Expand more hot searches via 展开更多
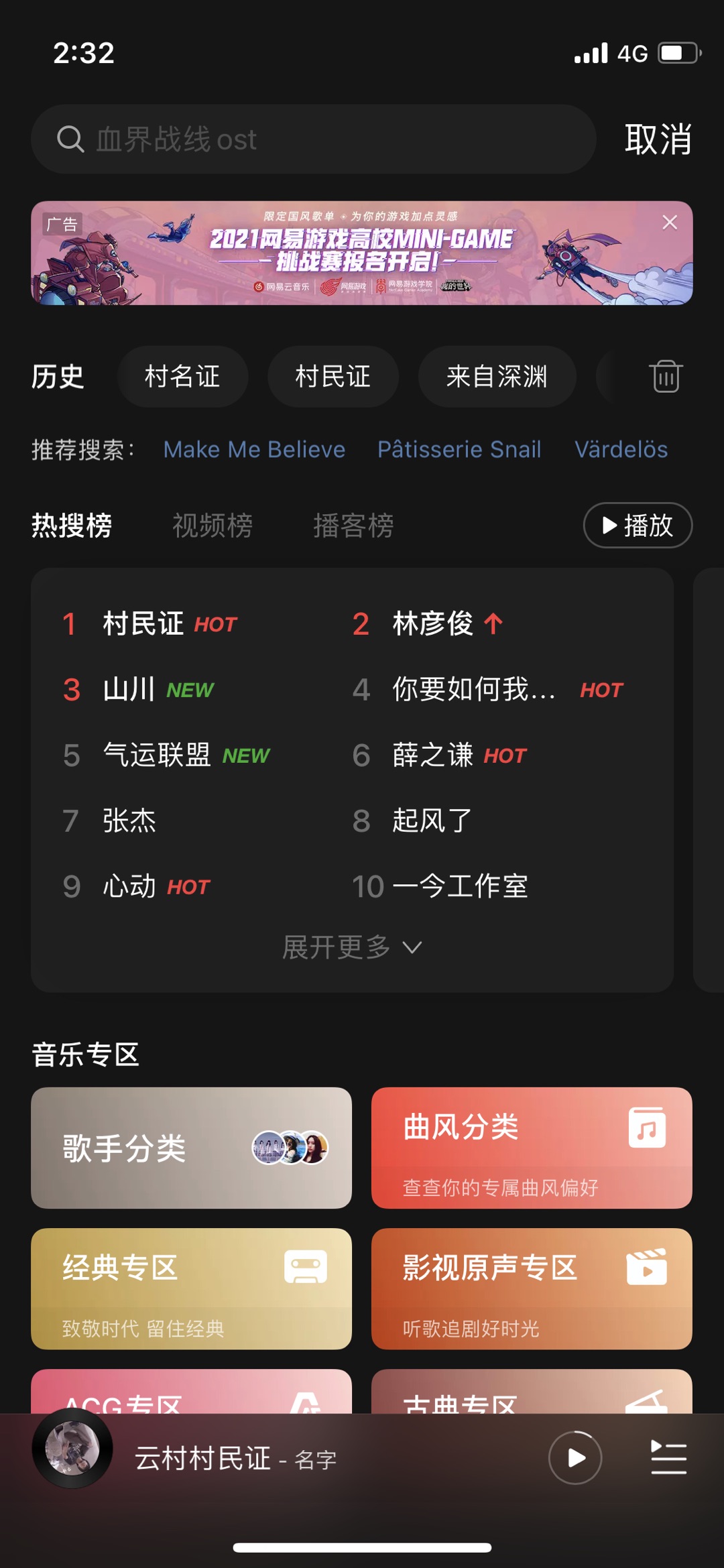This screenshot has width=724, height=1568. (351, 947)
